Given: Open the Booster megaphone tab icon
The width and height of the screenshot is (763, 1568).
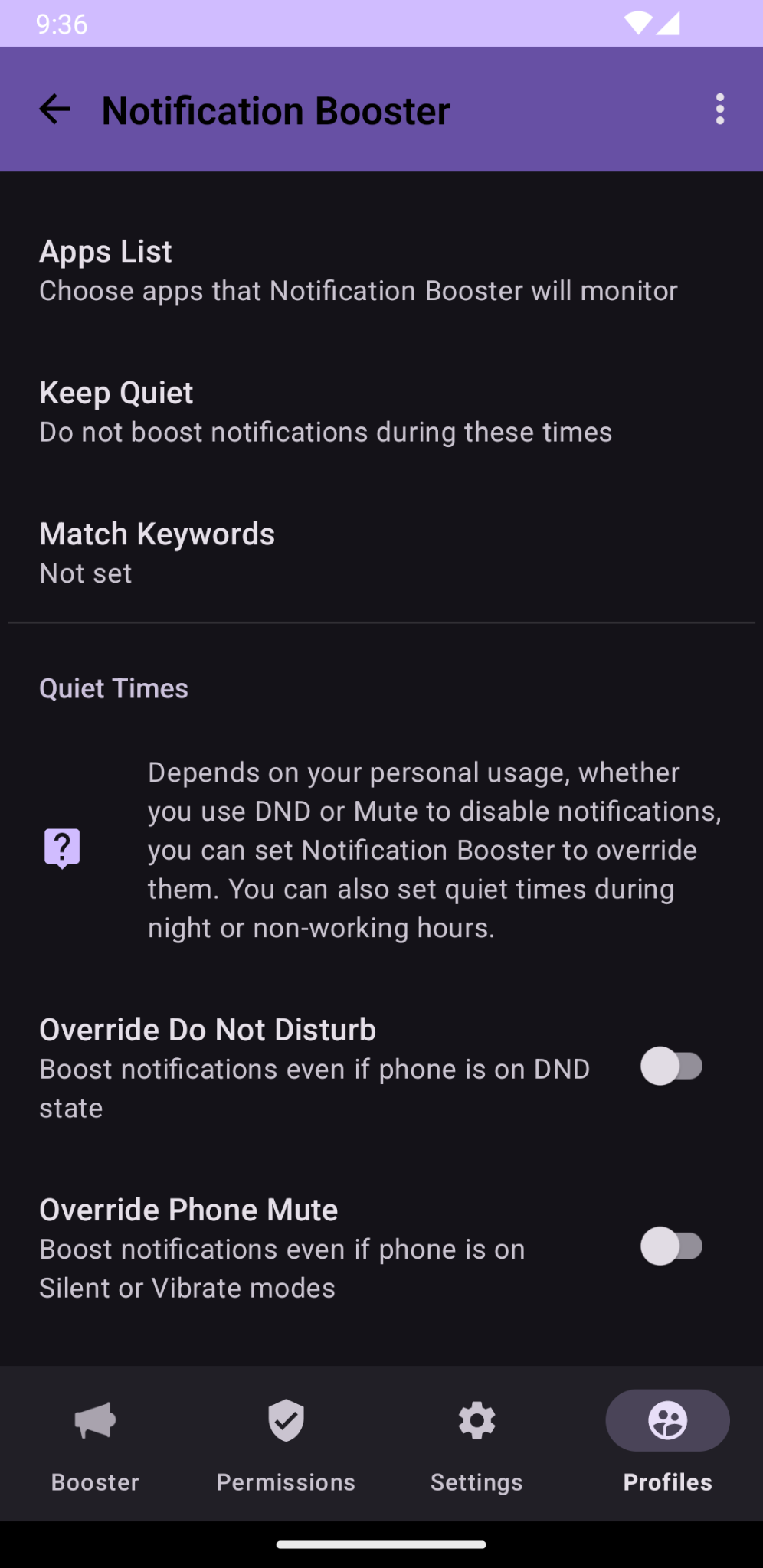Looking at the screenshot, I should [95, 1420].
